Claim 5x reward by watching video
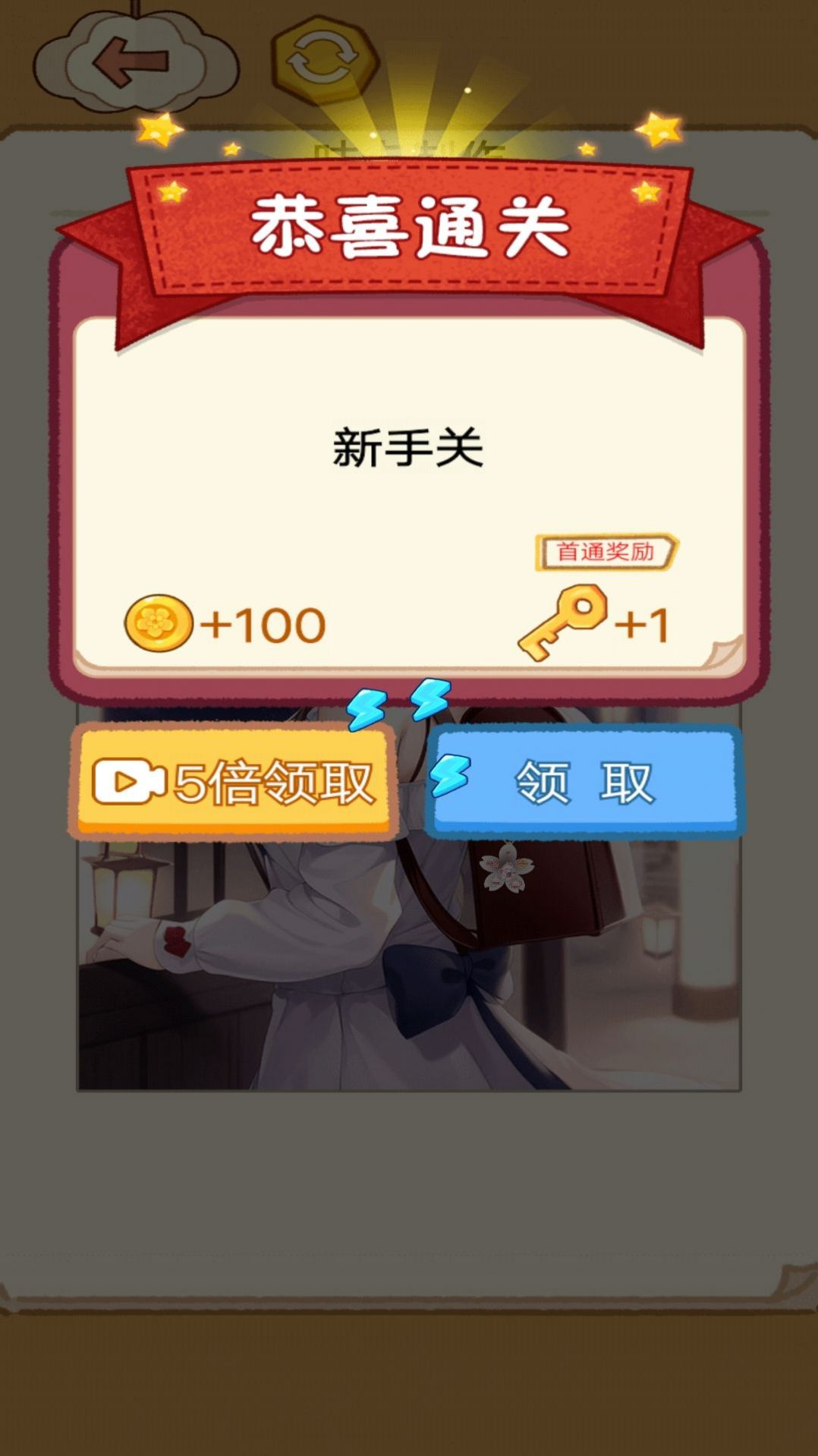 [x=234, y=782]
